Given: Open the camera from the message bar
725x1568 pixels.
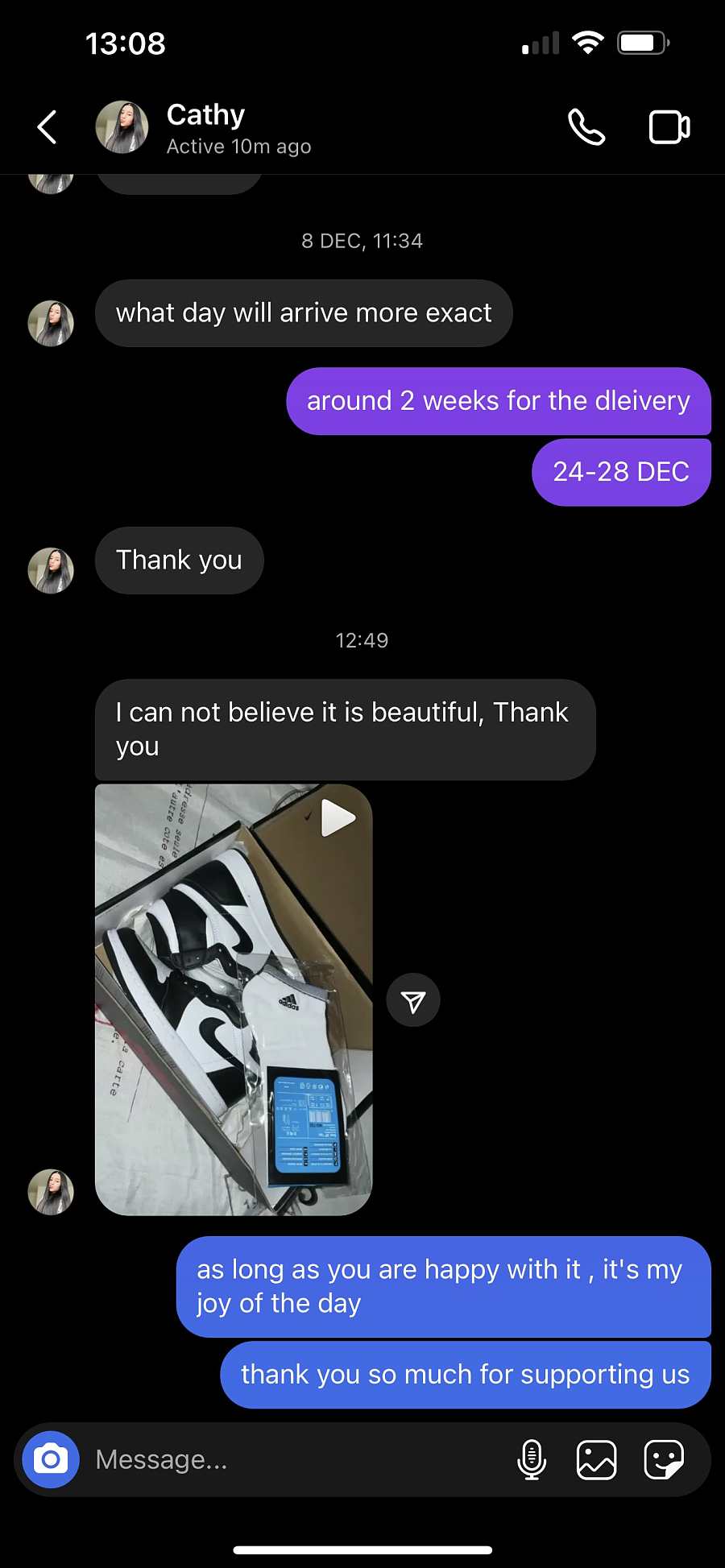Looking at the screenshot, I should (x=51, y=1459).
